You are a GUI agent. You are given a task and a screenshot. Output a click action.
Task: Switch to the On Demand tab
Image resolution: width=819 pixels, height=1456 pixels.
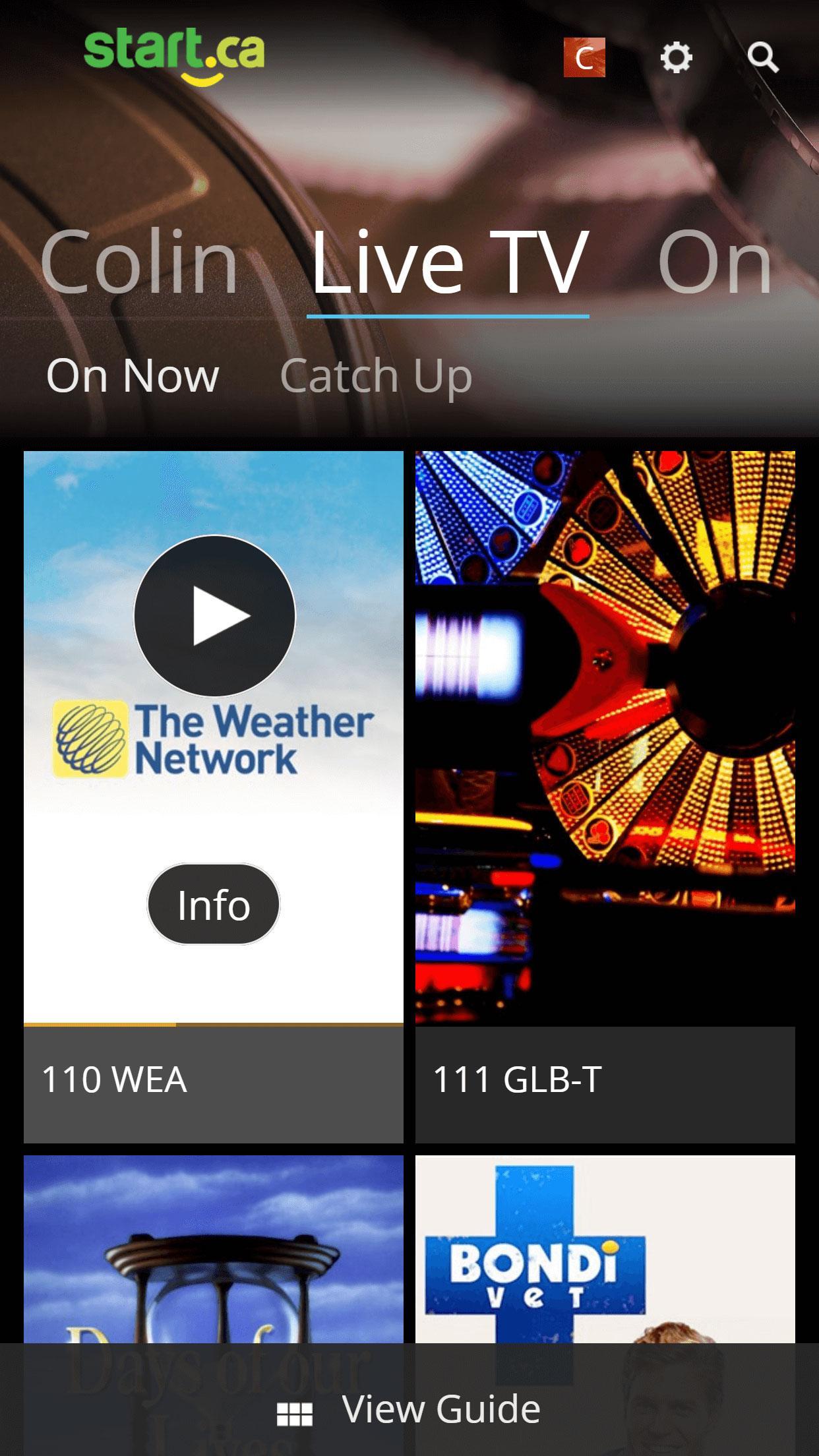click(715, 262)
